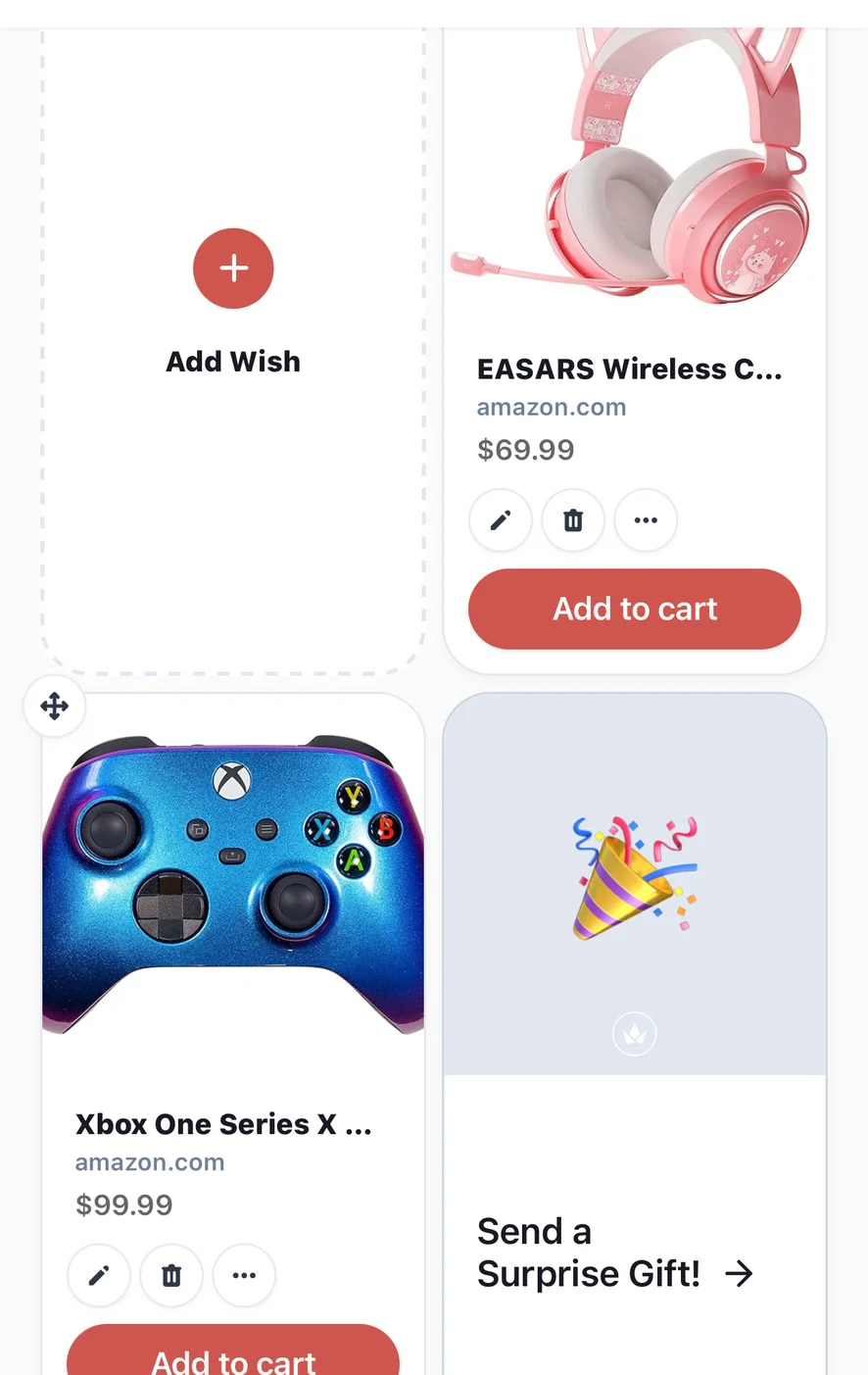Screen dimensions: 868x1375
Task: Add Xbox One Series X to cart
Action: pyautogui.click(x=233, y=1357)
